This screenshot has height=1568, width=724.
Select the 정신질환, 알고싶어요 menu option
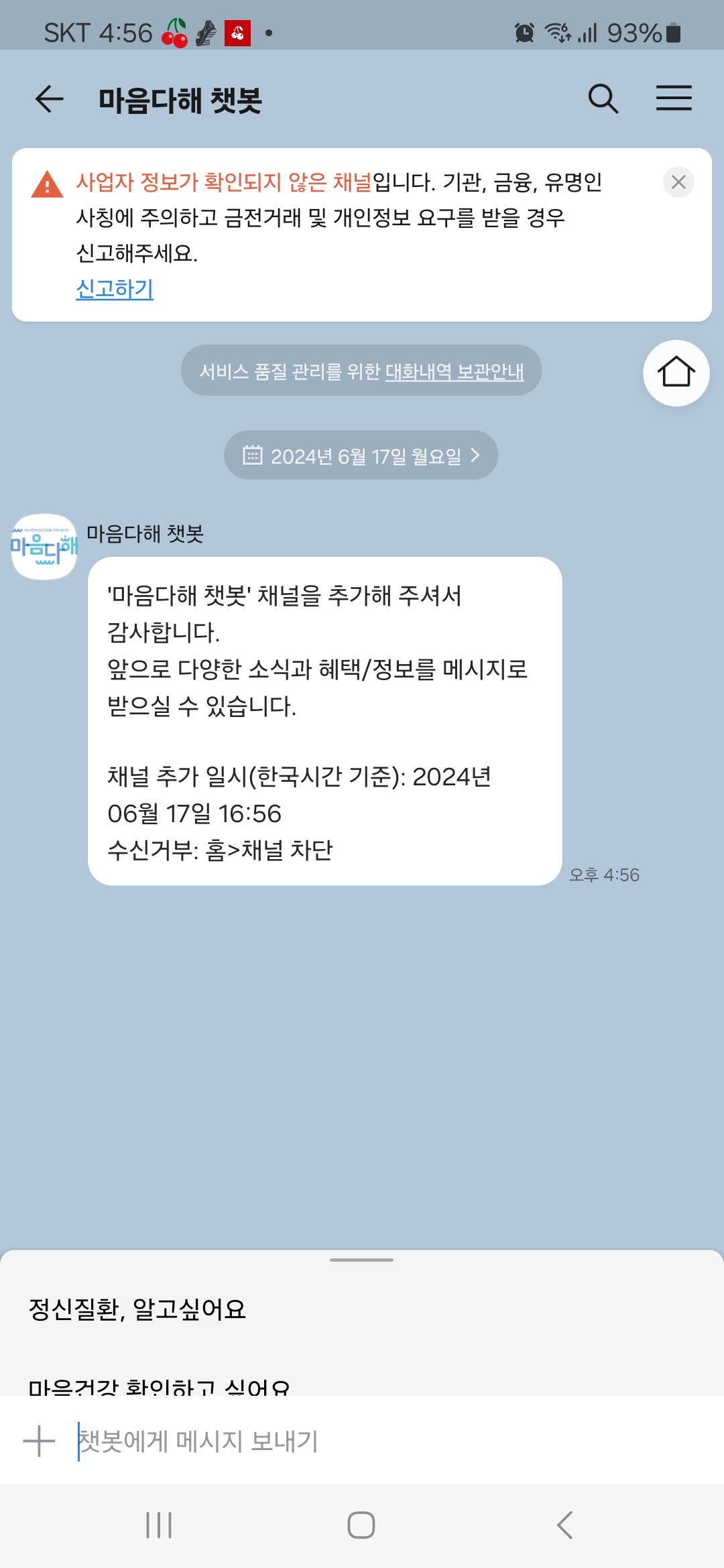click(137, 1309)
